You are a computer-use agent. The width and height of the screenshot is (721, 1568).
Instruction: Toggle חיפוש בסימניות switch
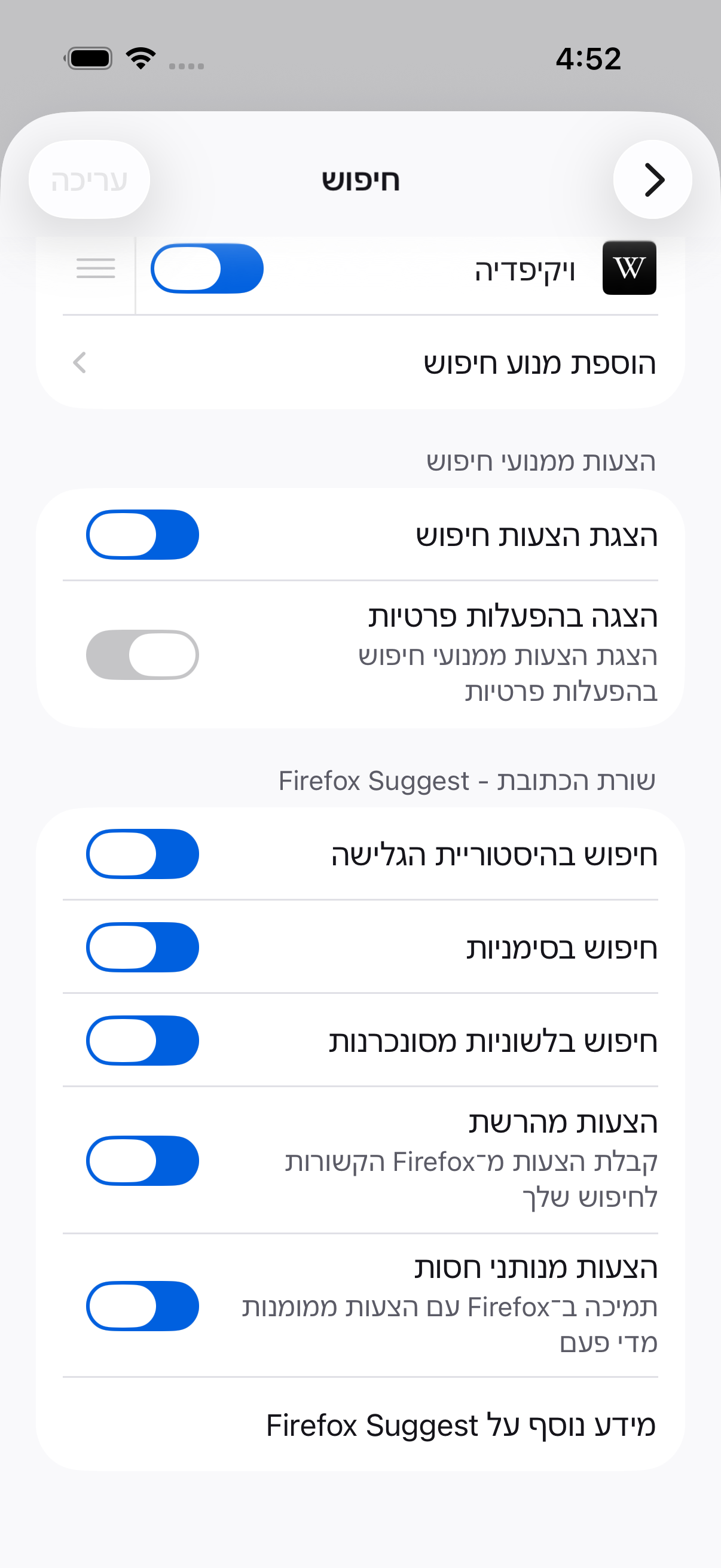(x=142, y=947)
